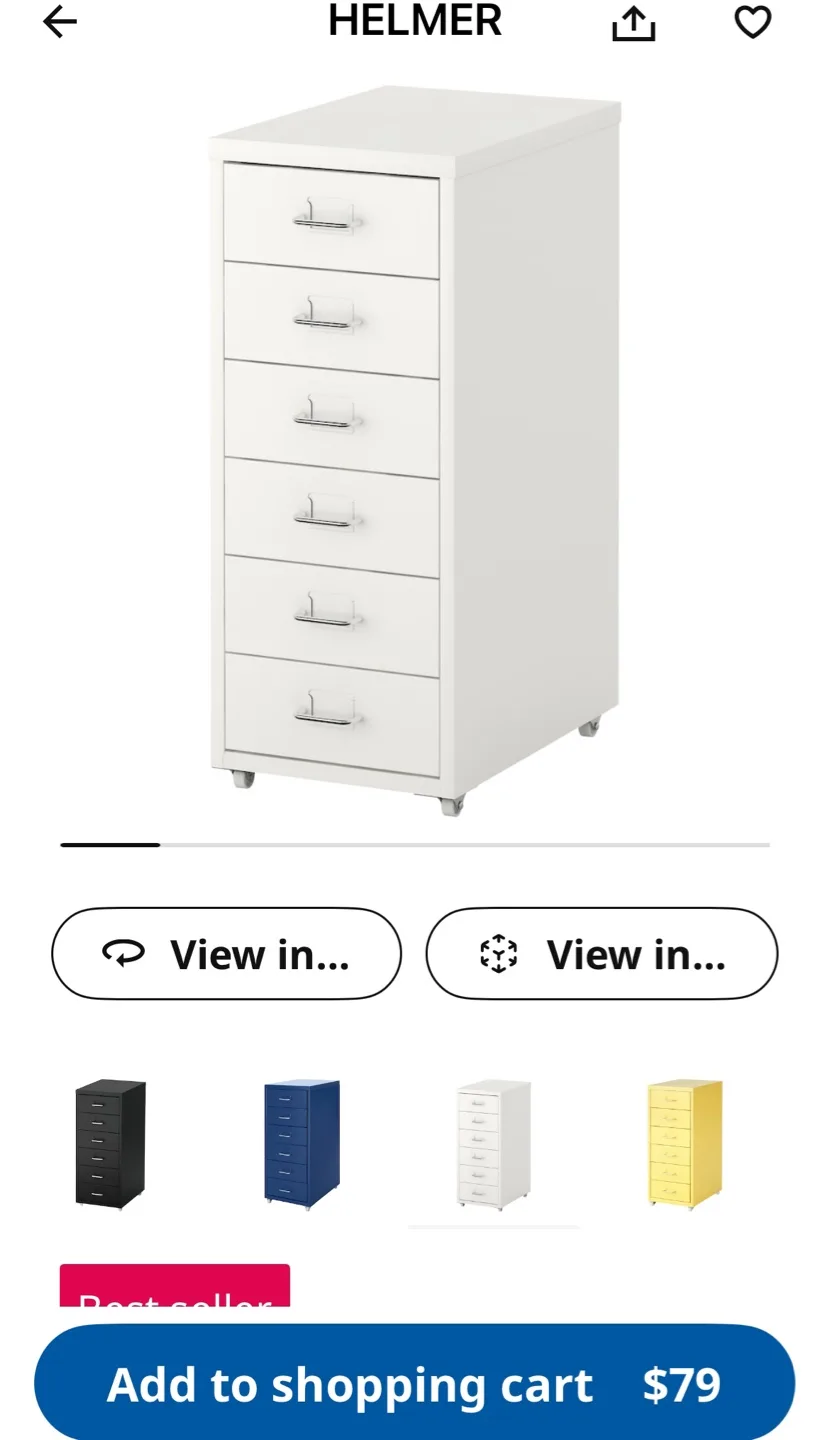Add HELMER to favorites with heart icon

tap(753, 22)
